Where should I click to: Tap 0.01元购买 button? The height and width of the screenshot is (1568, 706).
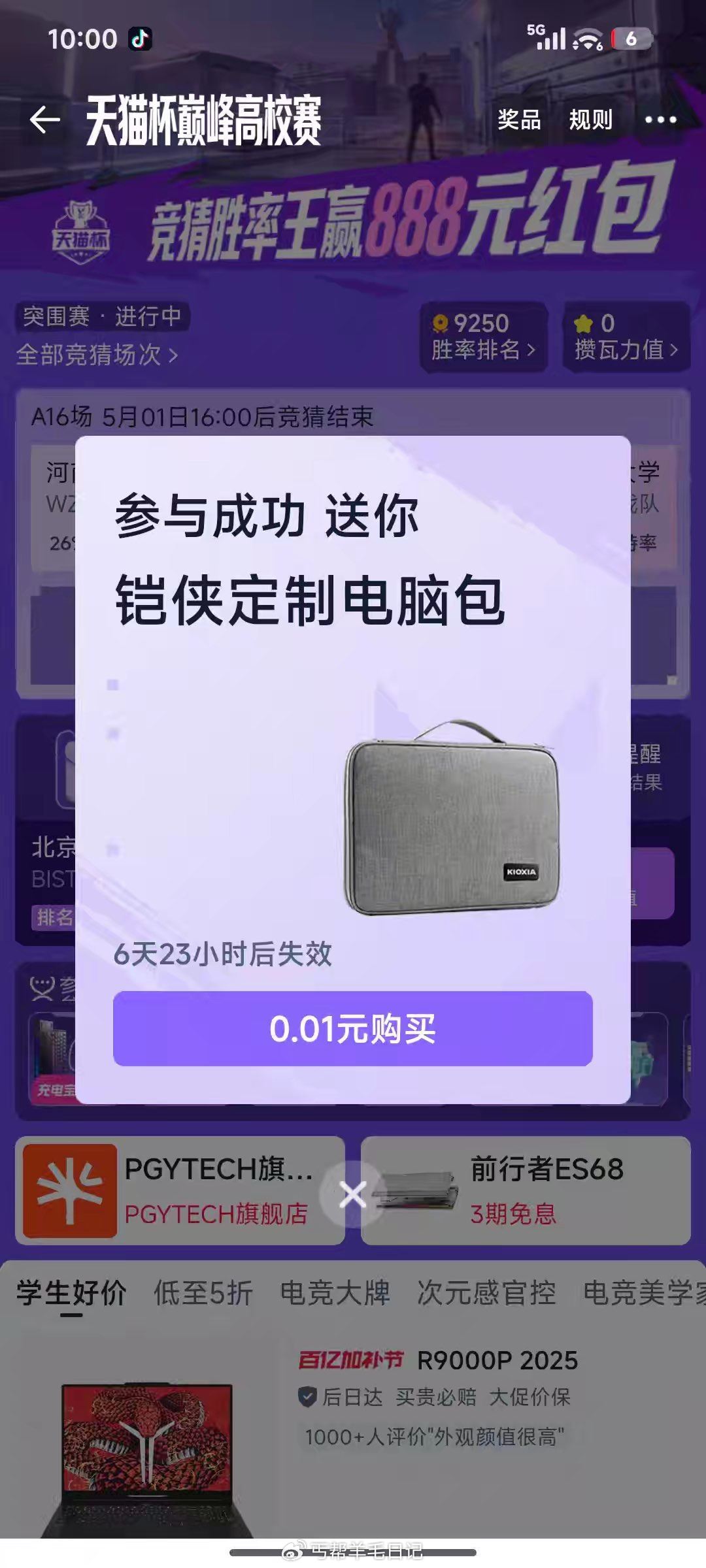[x=352, y=1028]
